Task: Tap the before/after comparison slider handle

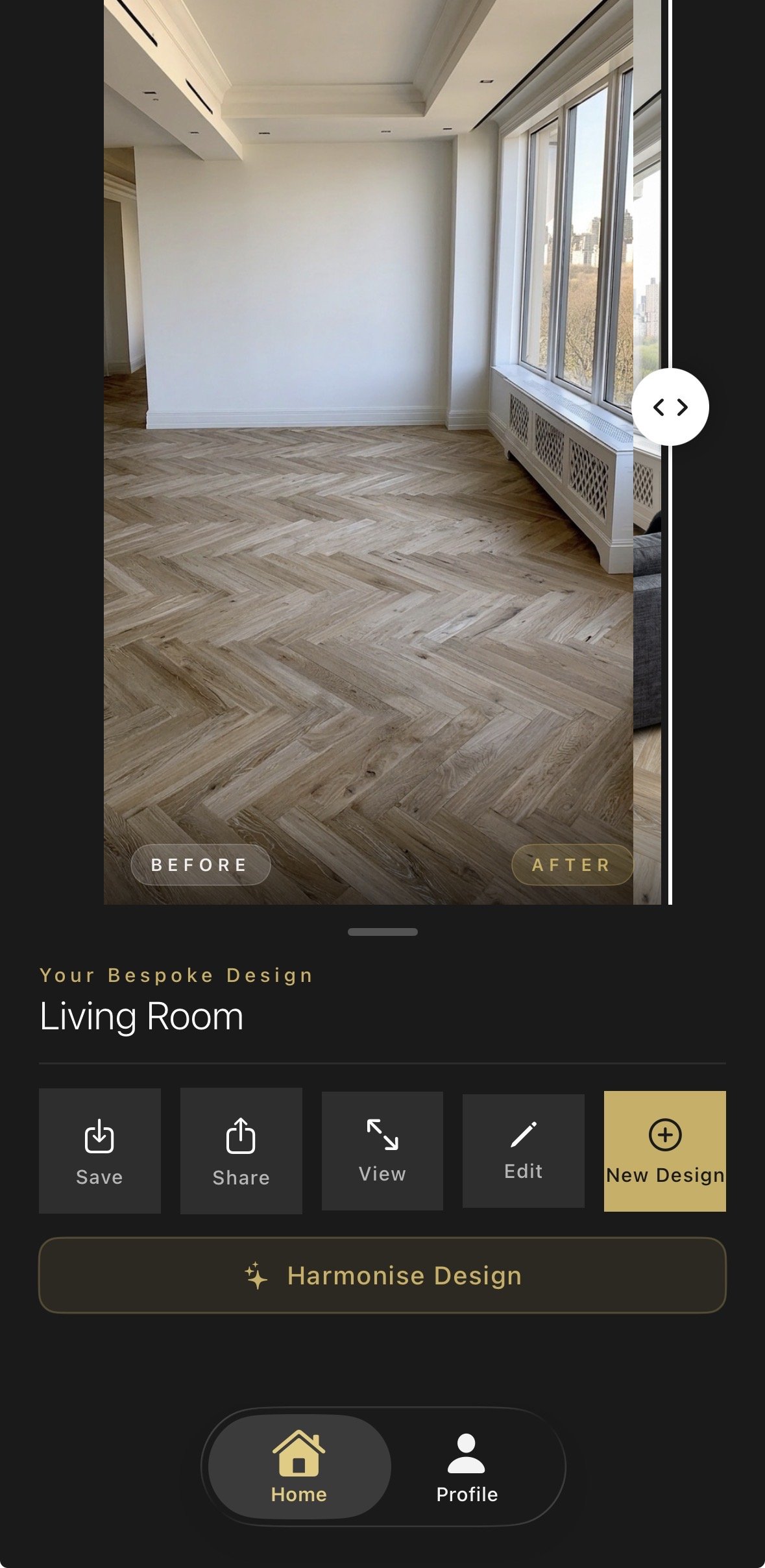Action: pyautogui.click(x=670, y=407)
